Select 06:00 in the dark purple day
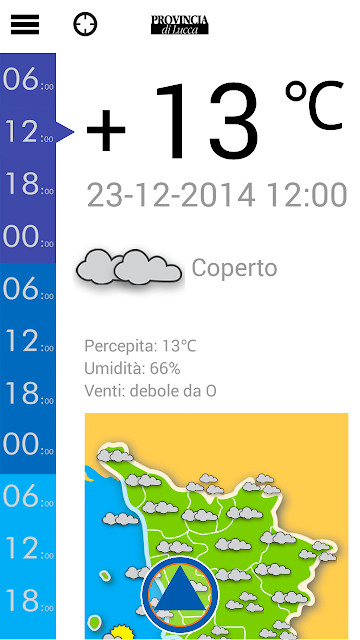 tap(28, 79)
